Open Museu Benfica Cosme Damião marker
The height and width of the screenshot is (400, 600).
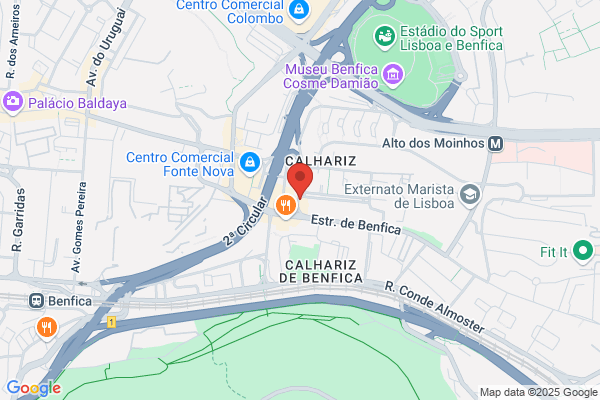point(393,75)
